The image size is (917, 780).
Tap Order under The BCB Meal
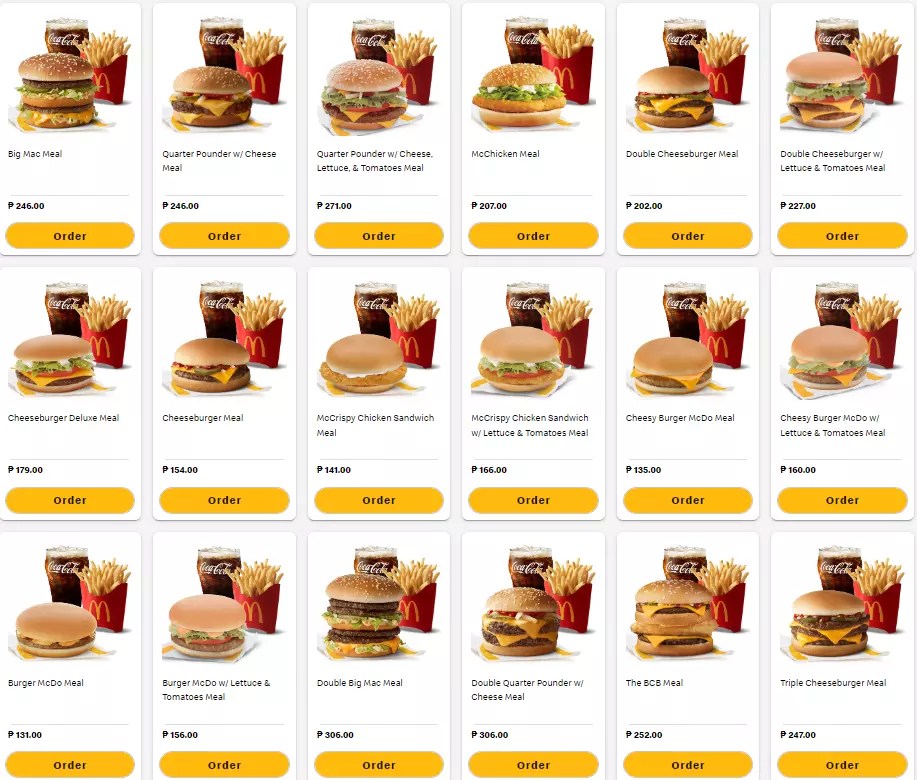pos(687,765)
